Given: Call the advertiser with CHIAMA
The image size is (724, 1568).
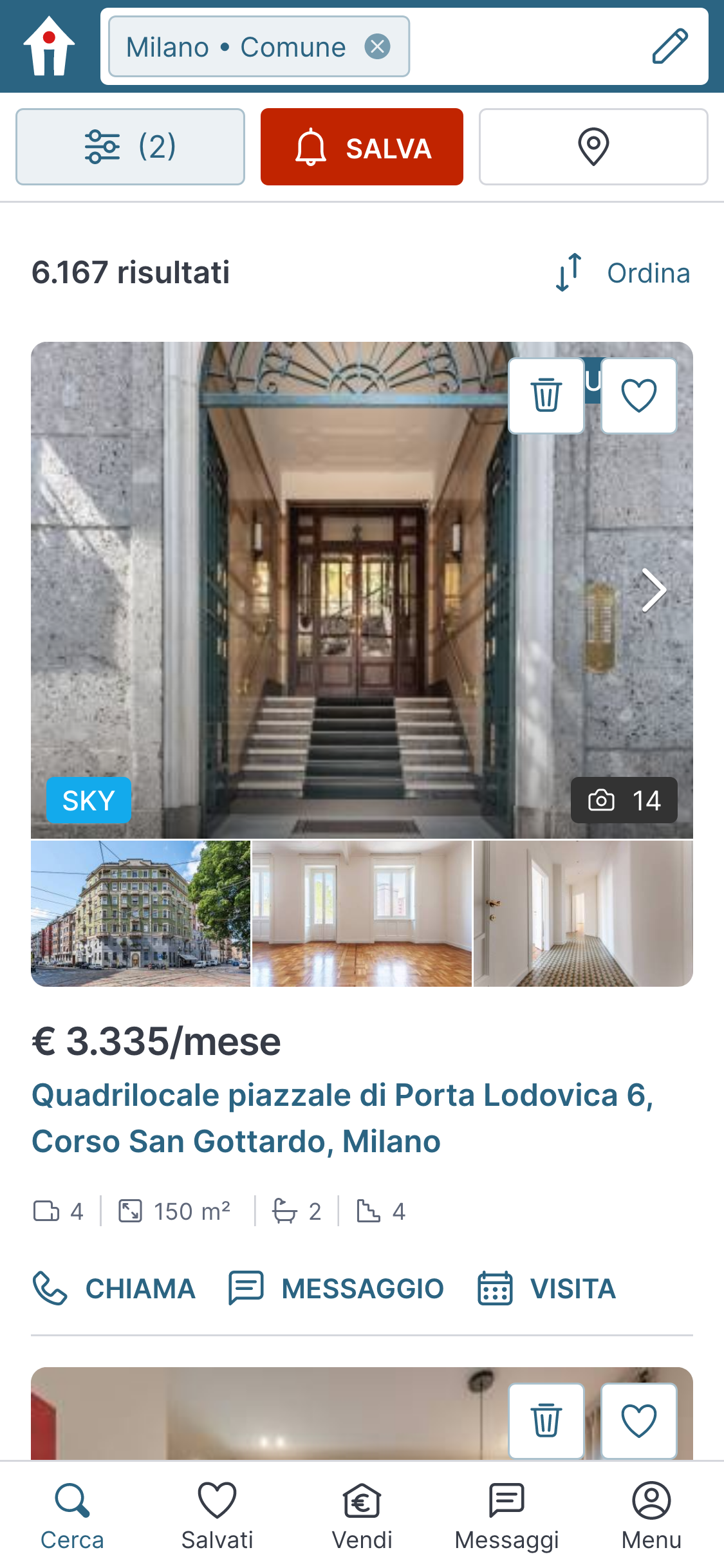Looking at the screenshot, I should click(114, 1289).
